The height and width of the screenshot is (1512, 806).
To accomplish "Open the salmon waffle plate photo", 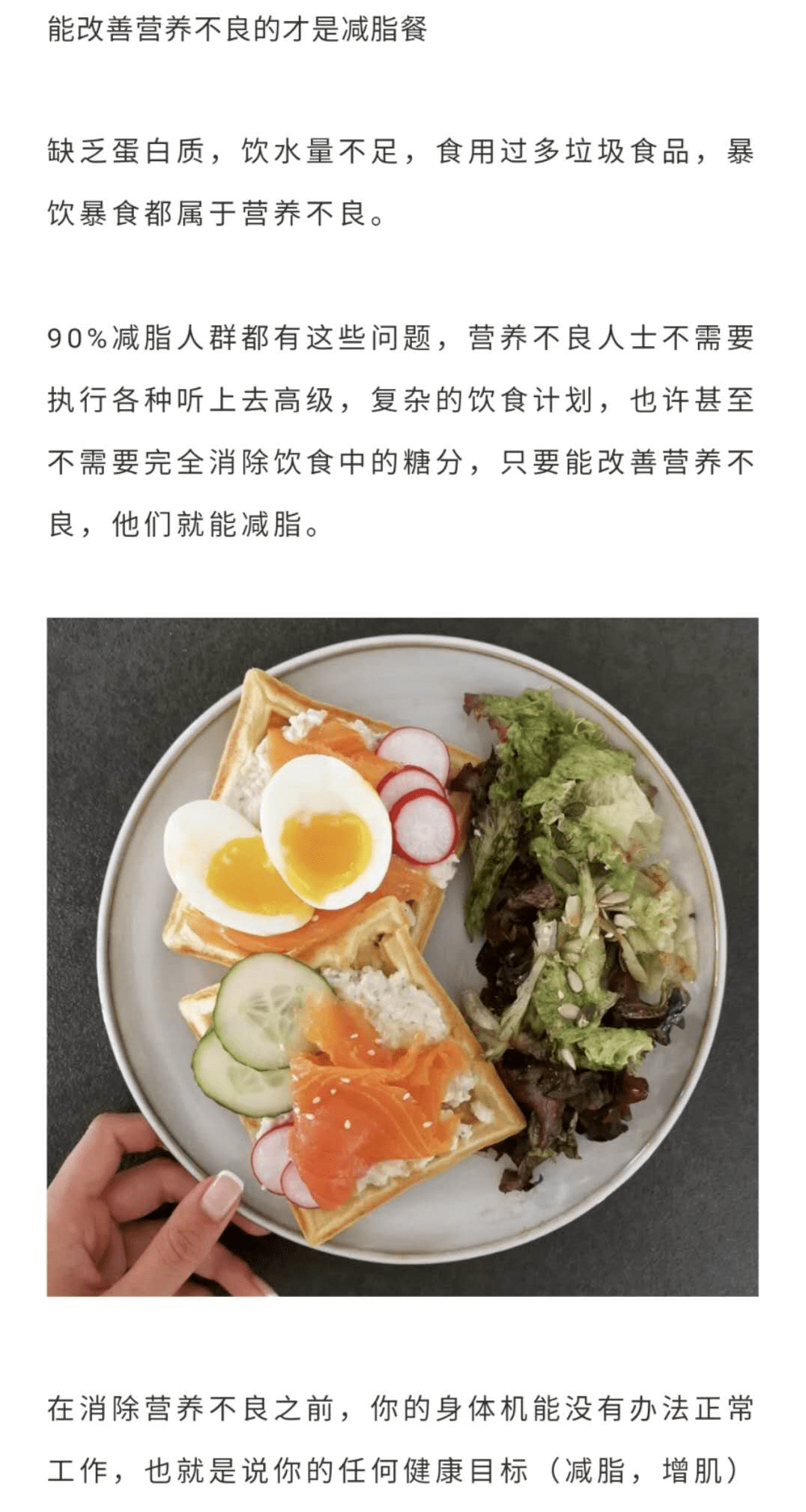I will pos(402,956).
